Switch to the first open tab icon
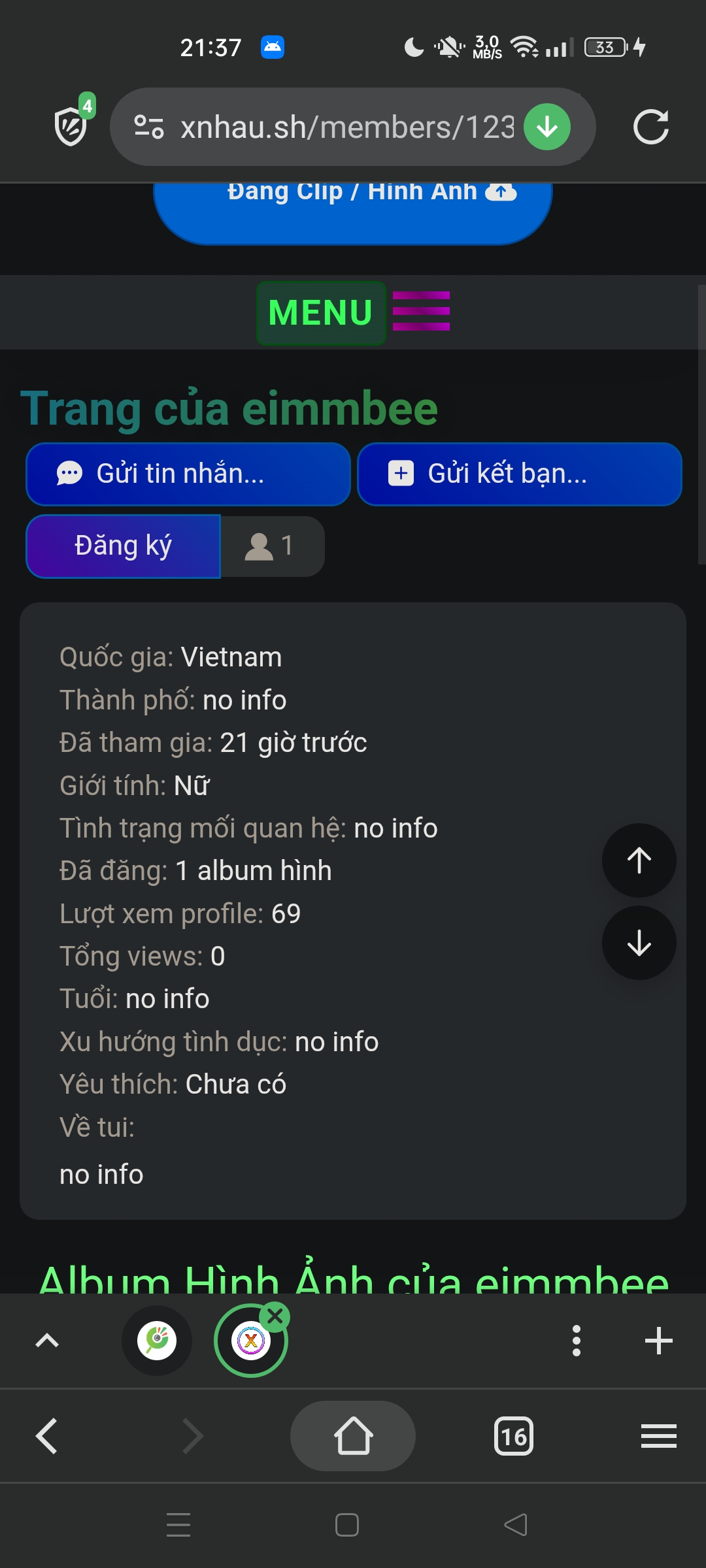 157,1341
